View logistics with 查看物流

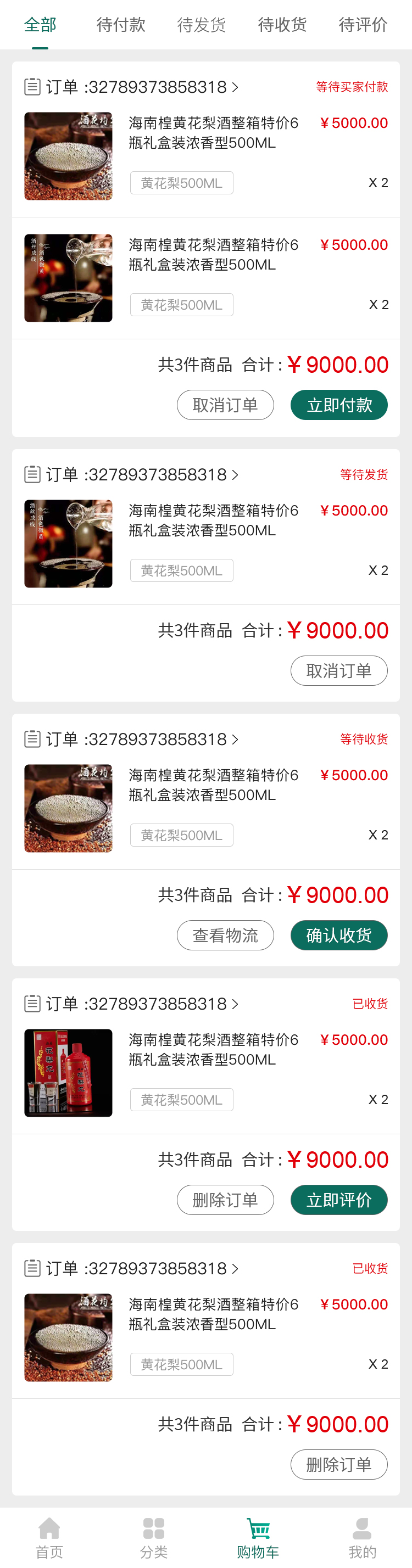click(x=225, y=935)
